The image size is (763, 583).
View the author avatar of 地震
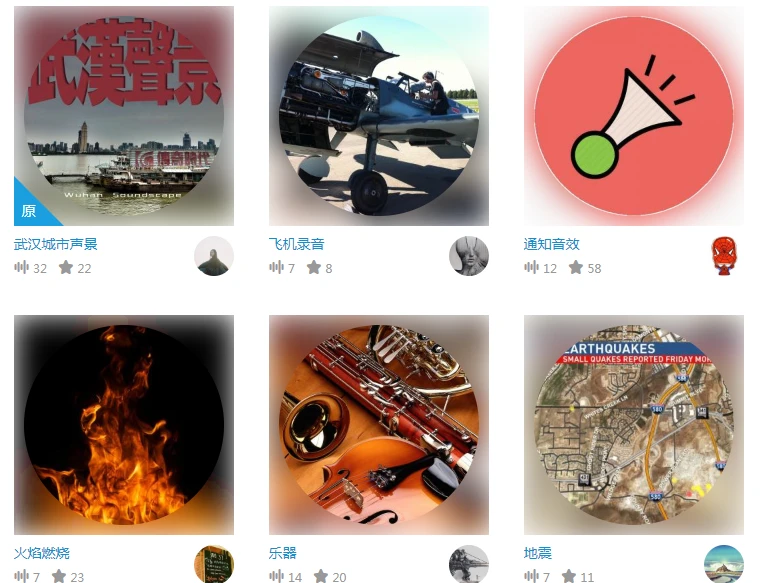(723, 564)
